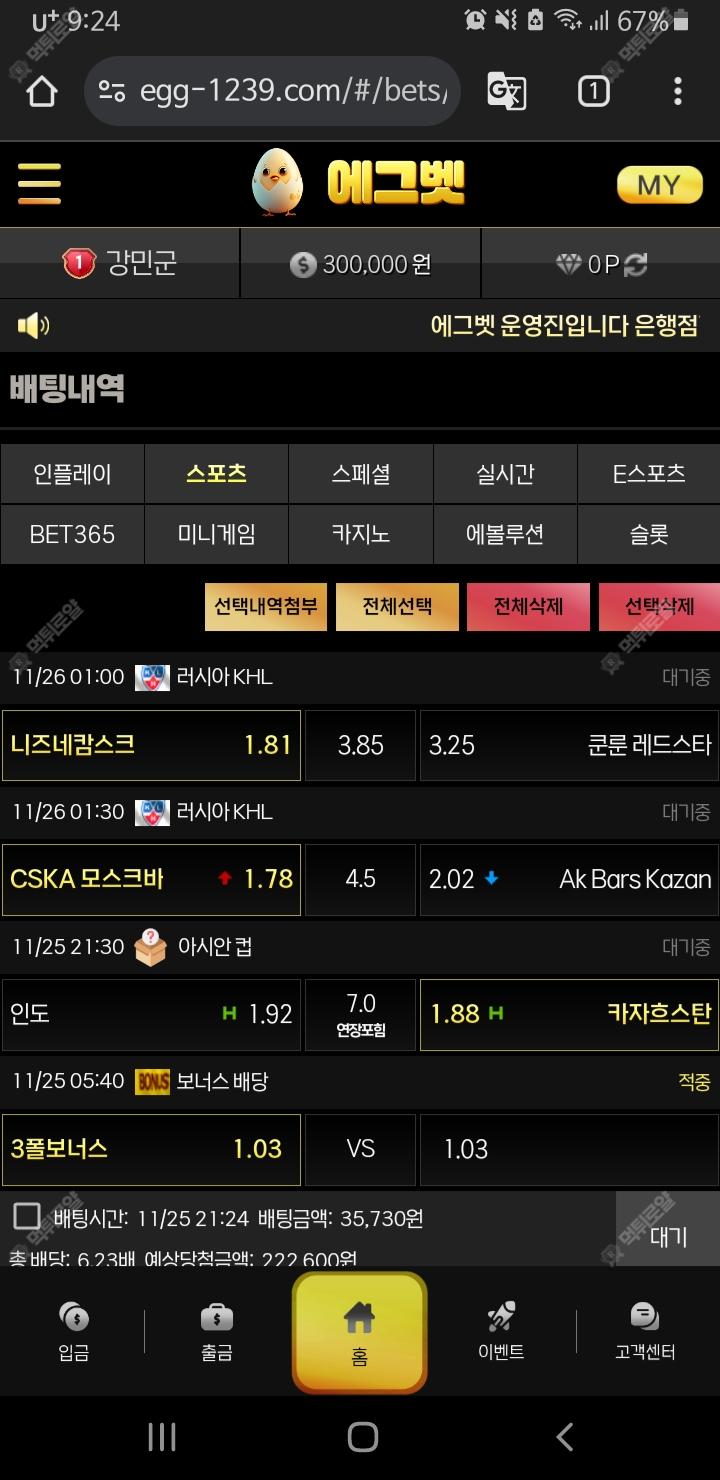720x1480 pixels.
Task: Refresh the points balance
Action: (636, 264)
